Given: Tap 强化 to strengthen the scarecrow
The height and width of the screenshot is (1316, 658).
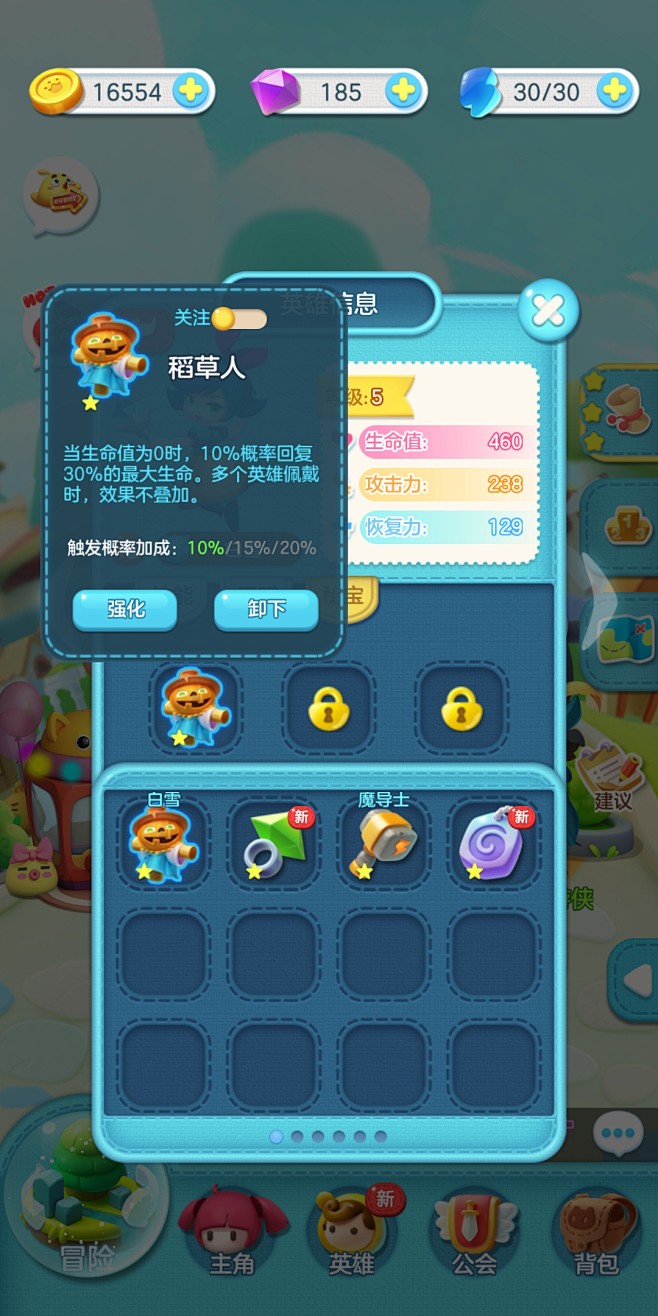Looking at the screenshot, I should (125, 609).
